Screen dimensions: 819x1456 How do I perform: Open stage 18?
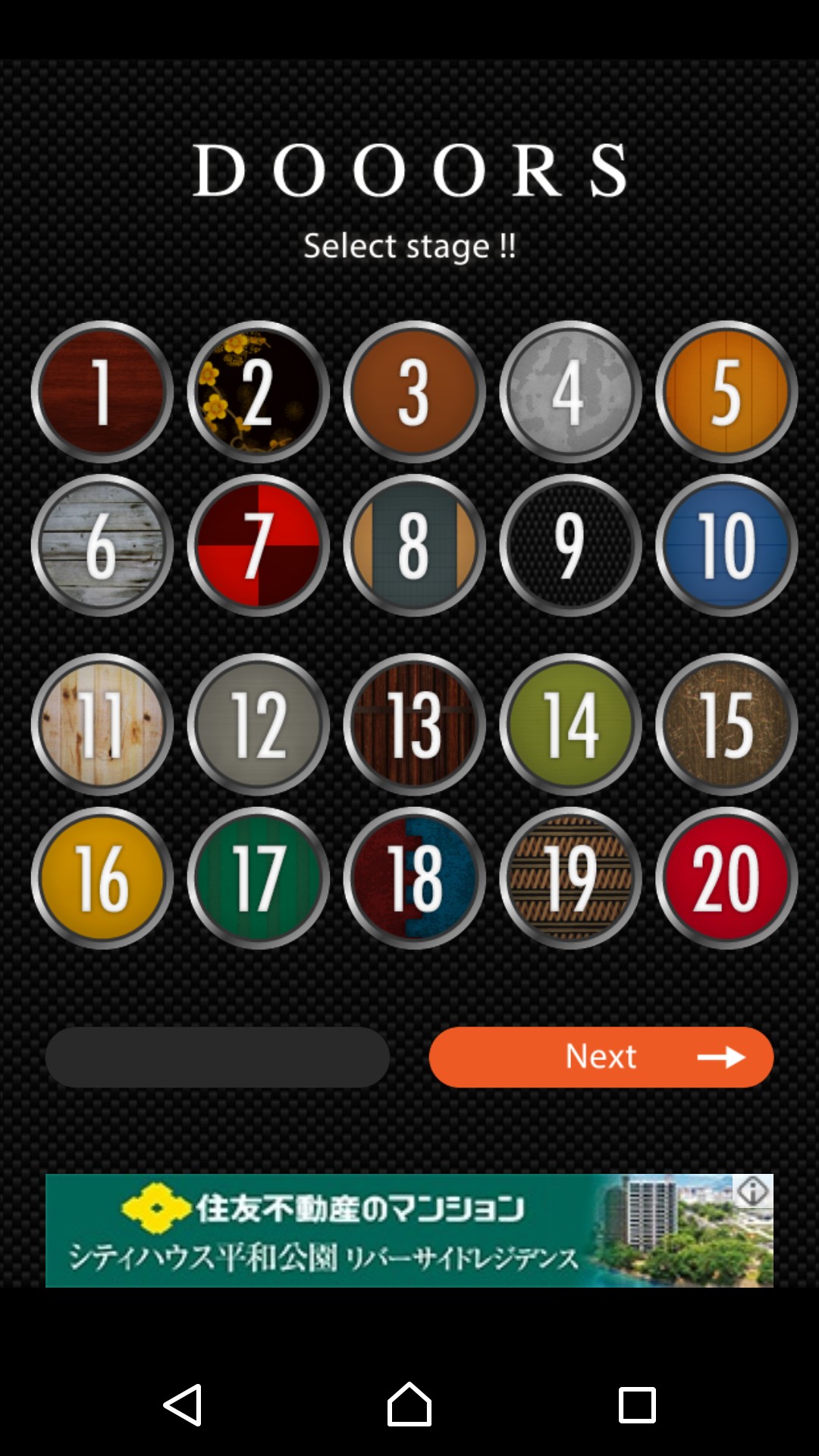point(415,878)
